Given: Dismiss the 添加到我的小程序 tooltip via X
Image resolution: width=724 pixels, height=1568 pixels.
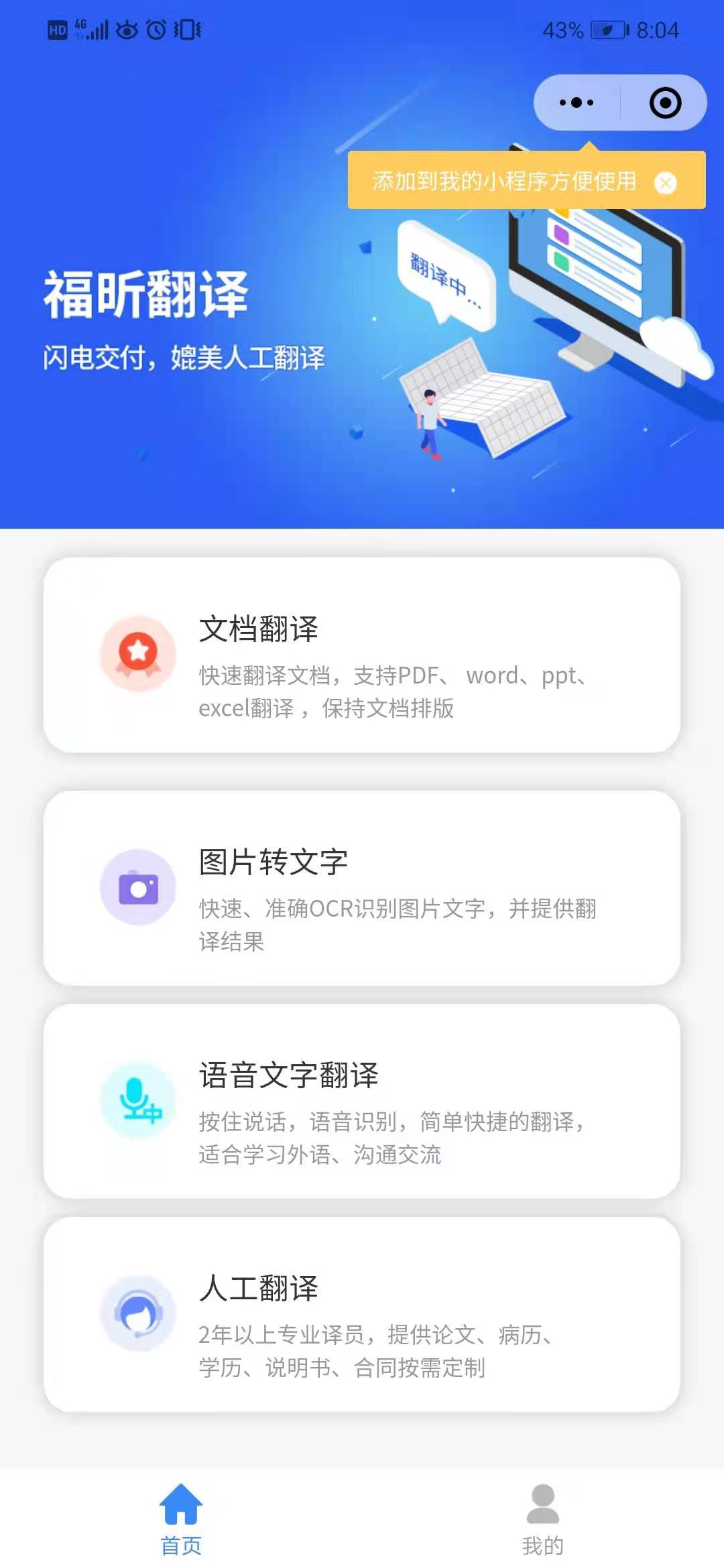Looking at the screenshot, I should [x=665, y=182].
